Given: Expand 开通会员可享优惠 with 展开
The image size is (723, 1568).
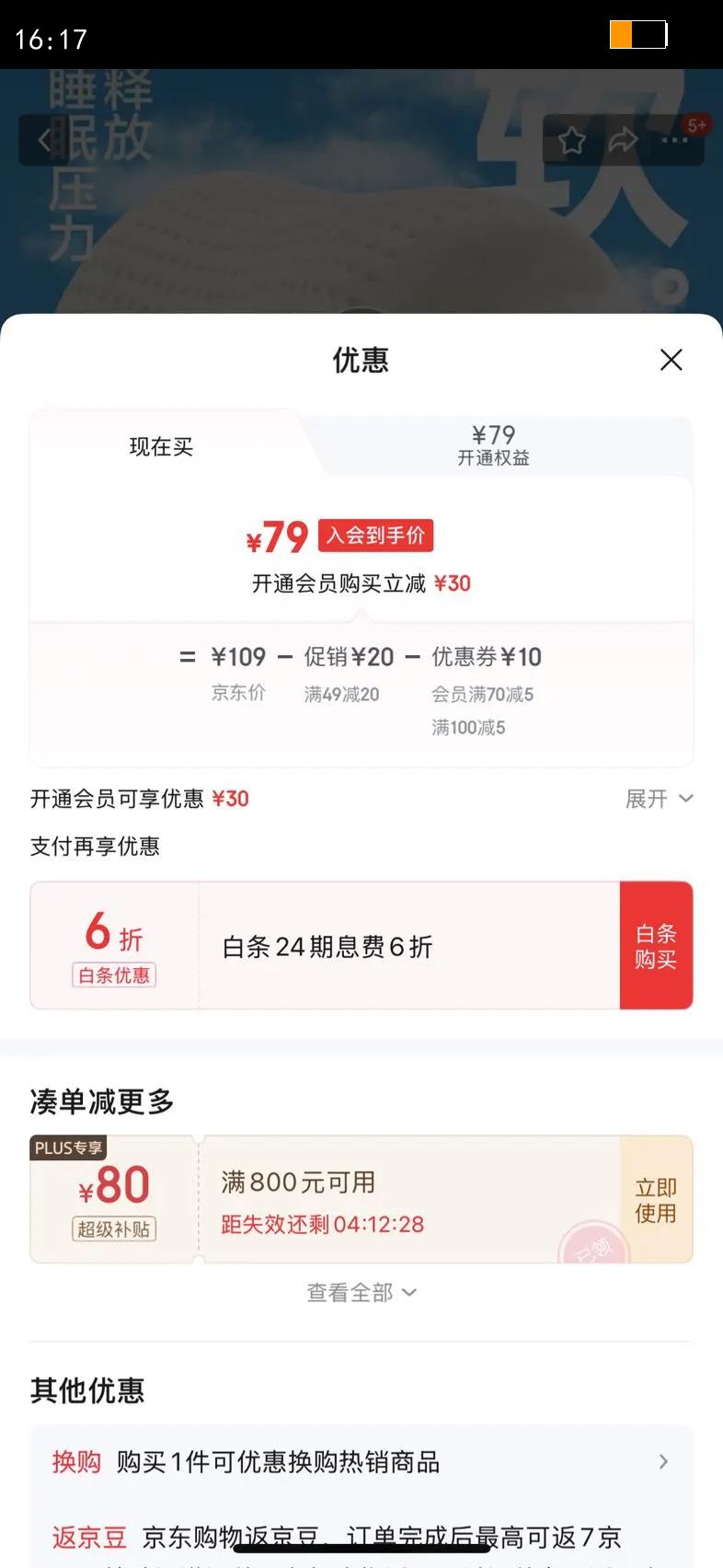Looking at the screenshot, I should point(659,799).
